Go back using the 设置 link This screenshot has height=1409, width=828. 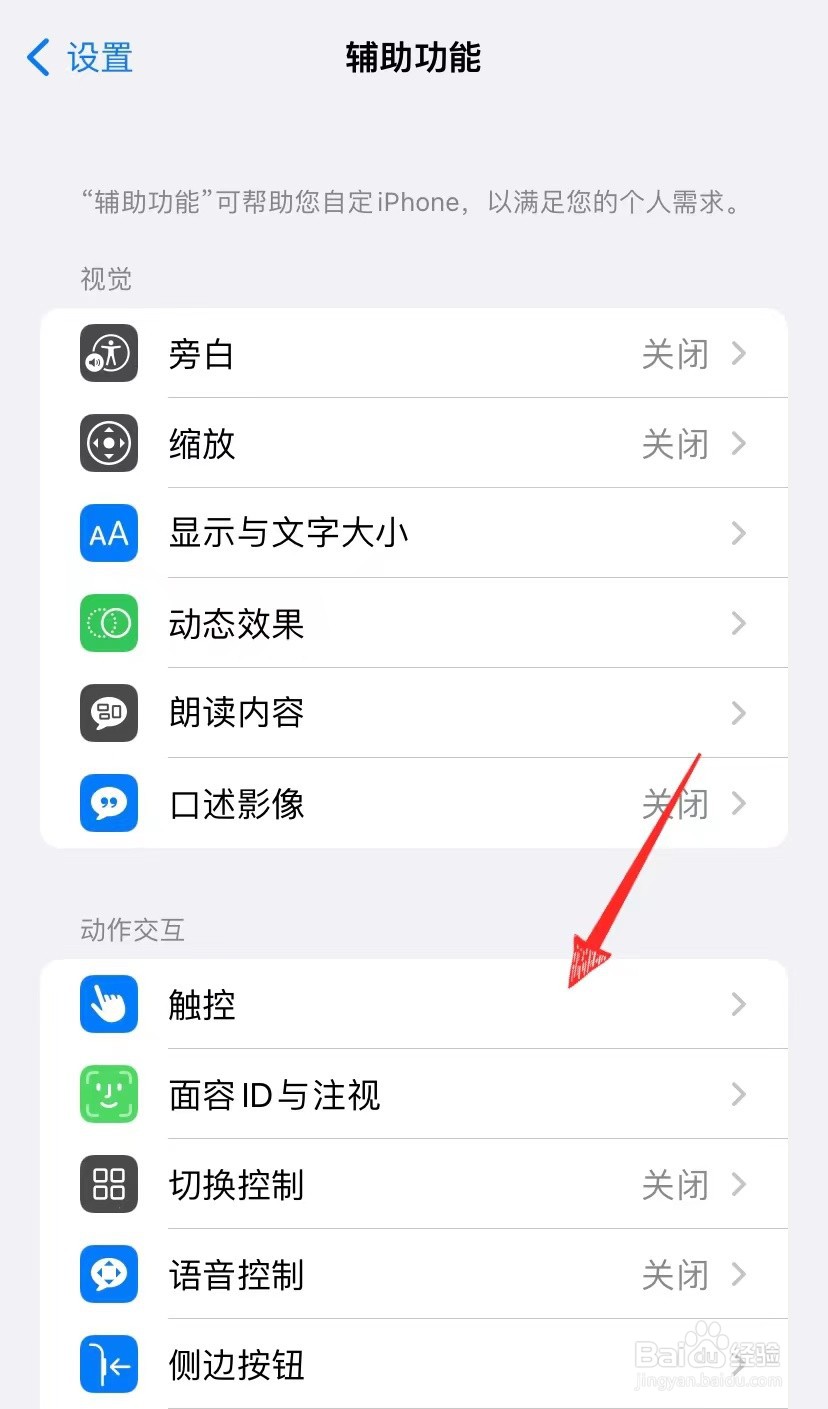pos(77,58)
